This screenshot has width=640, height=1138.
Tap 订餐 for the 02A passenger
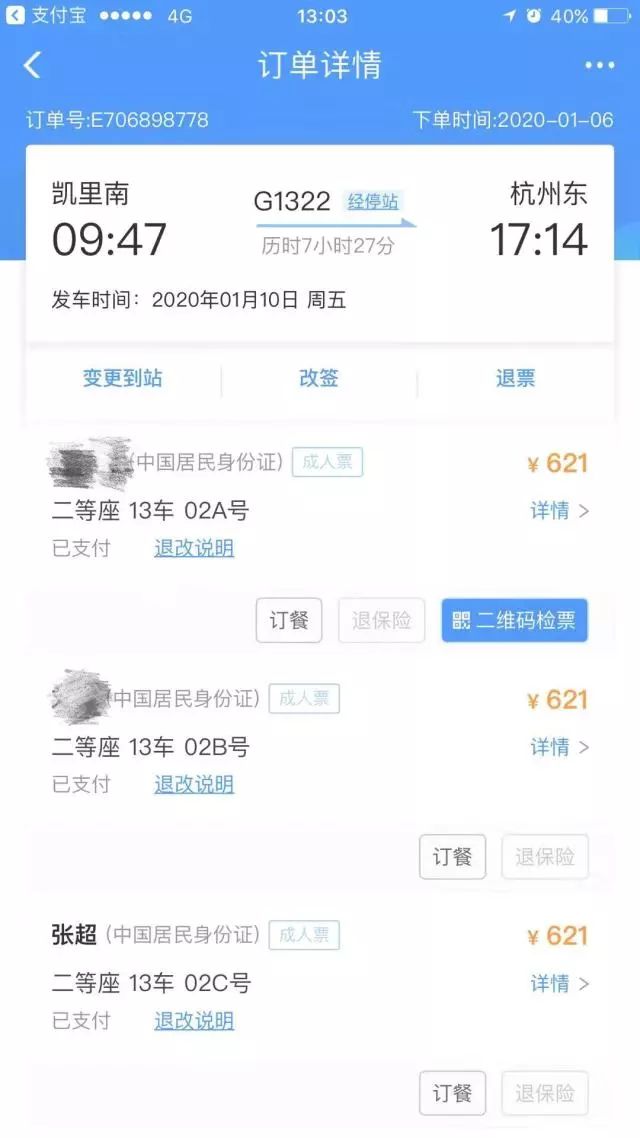click(x=289, y=621)
